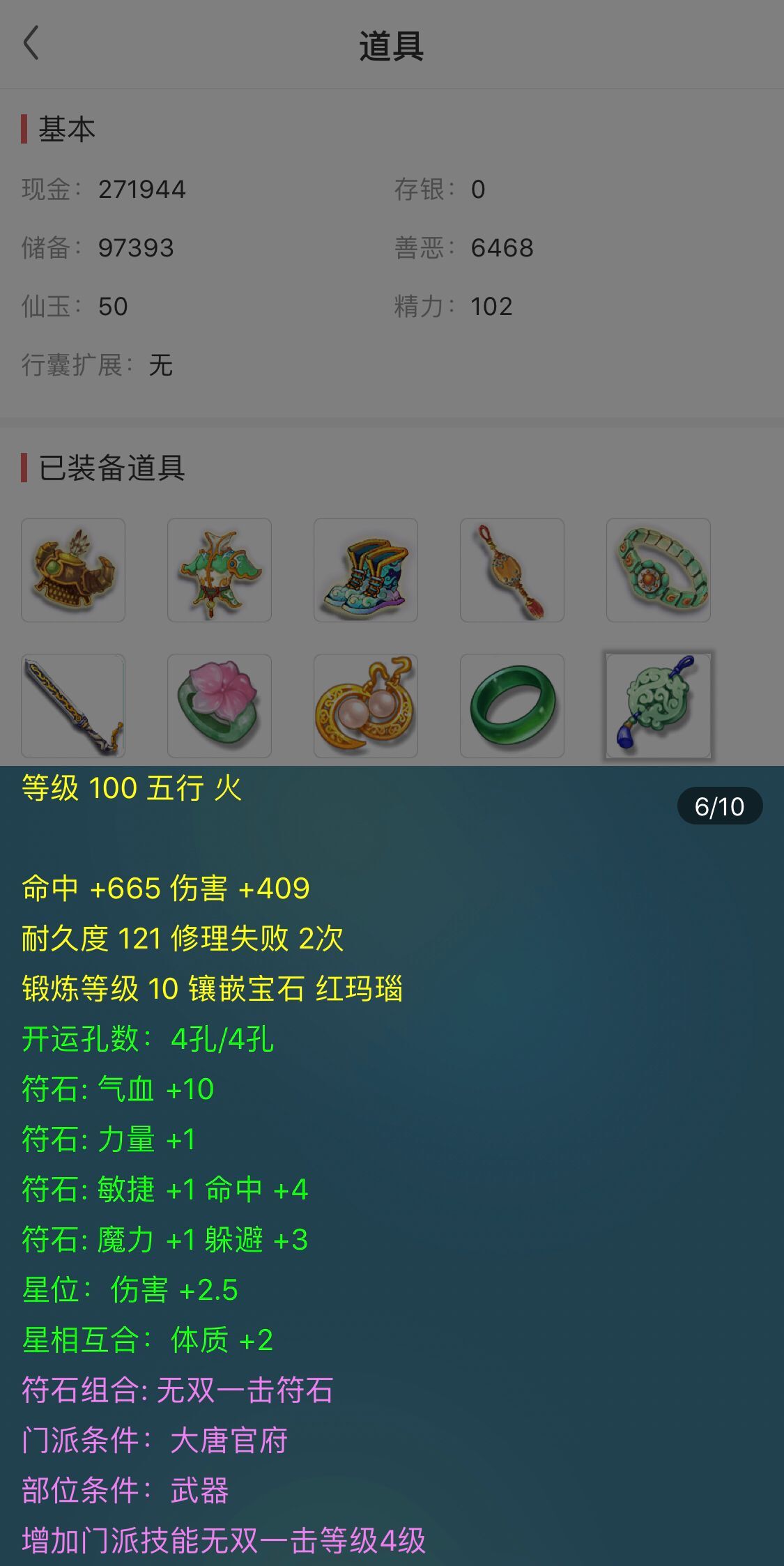The width and height of the screenshot is (784, 1566).
Task: View the equipped blue boots item
Action: tap(366, 570)
